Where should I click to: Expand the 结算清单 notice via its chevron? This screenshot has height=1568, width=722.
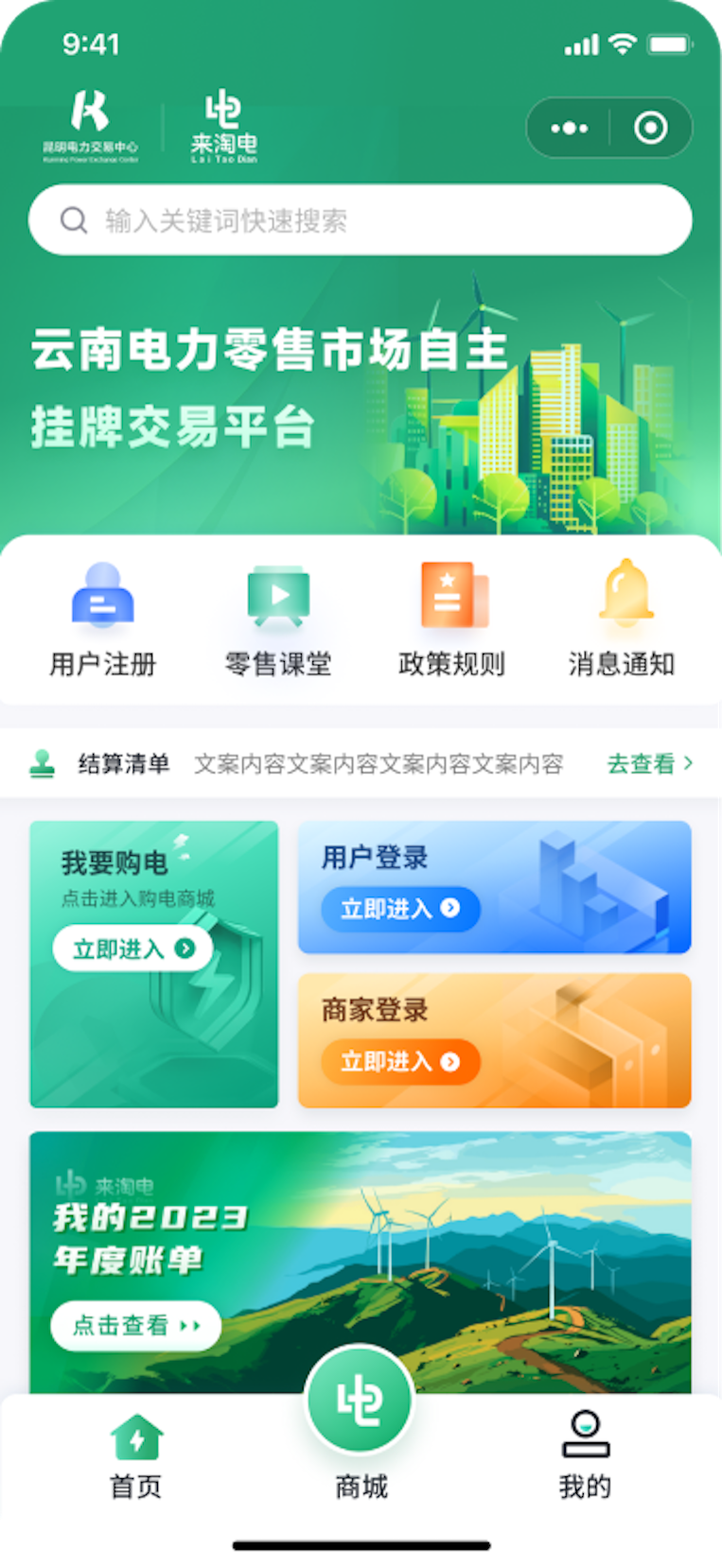tap(690, 762)
